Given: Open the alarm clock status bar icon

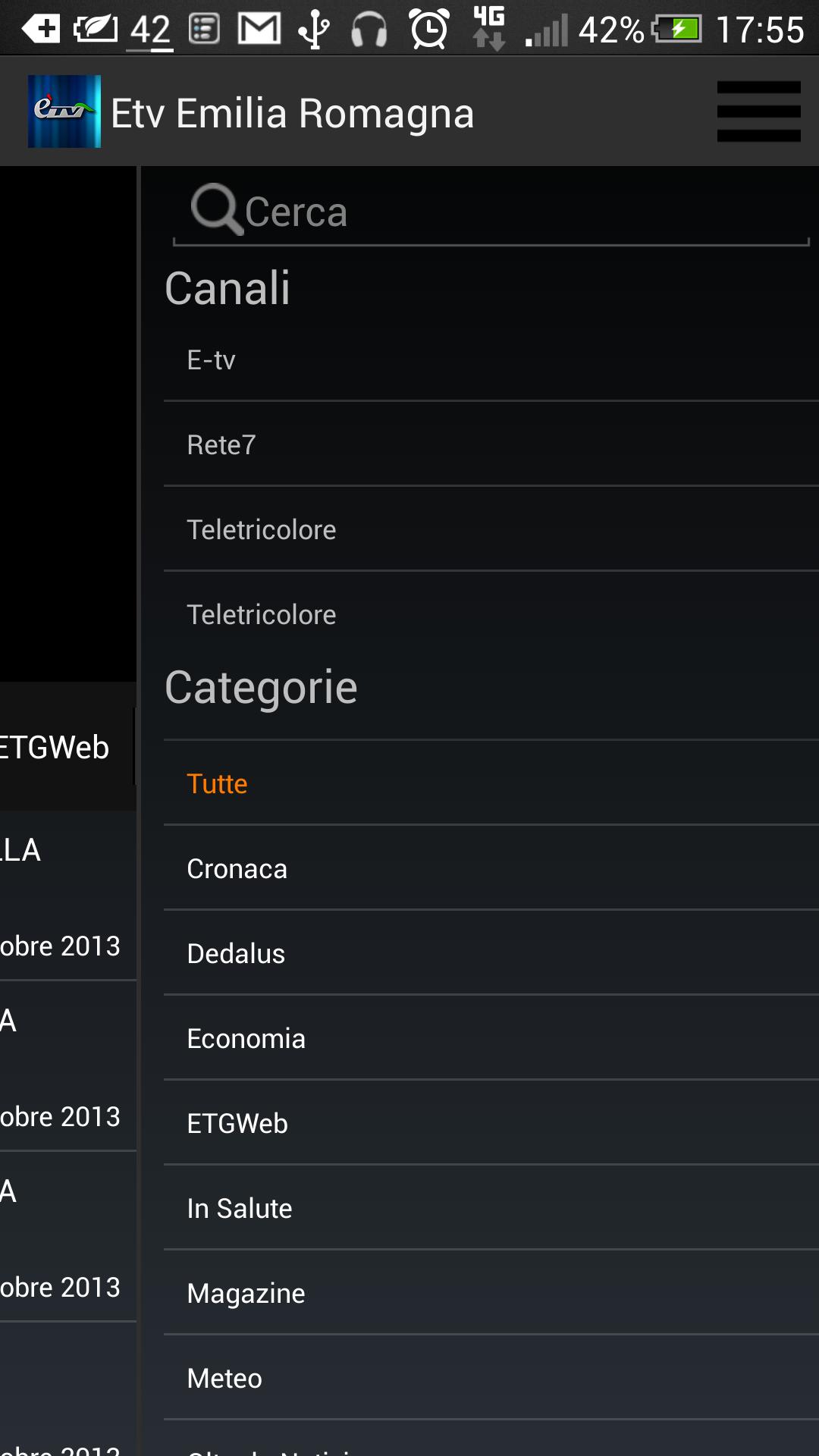Looking at the screenshot, I should click(x=429, y=29).
